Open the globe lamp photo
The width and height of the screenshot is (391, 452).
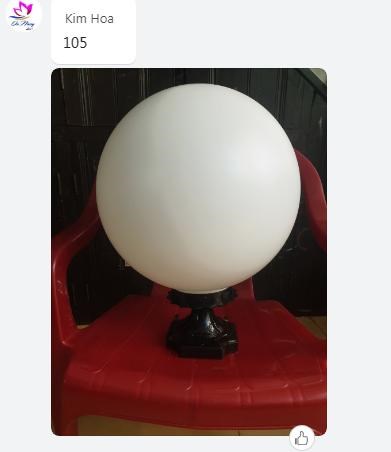pyautogui.click(x=189, y=252)
